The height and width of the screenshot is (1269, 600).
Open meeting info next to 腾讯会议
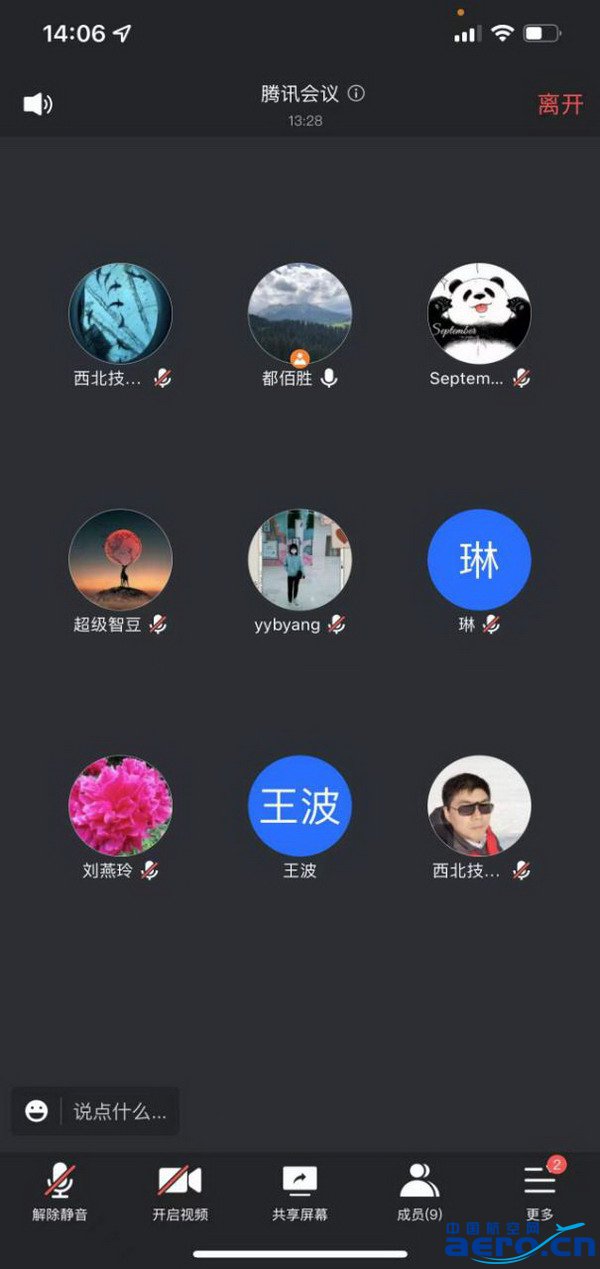[356, 94]
